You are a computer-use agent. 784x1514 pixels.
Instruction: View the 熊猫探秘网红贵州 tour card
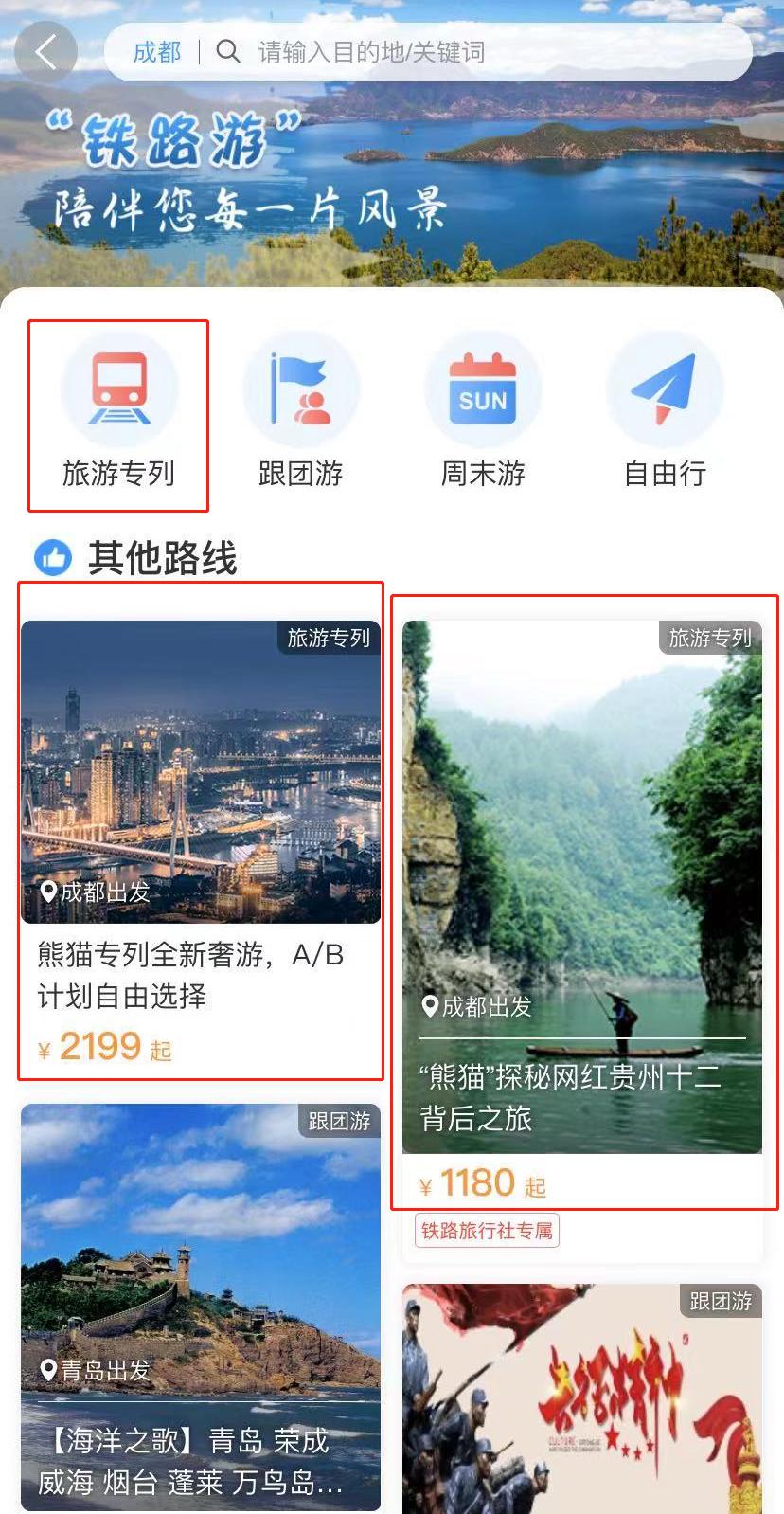[582, 900]
